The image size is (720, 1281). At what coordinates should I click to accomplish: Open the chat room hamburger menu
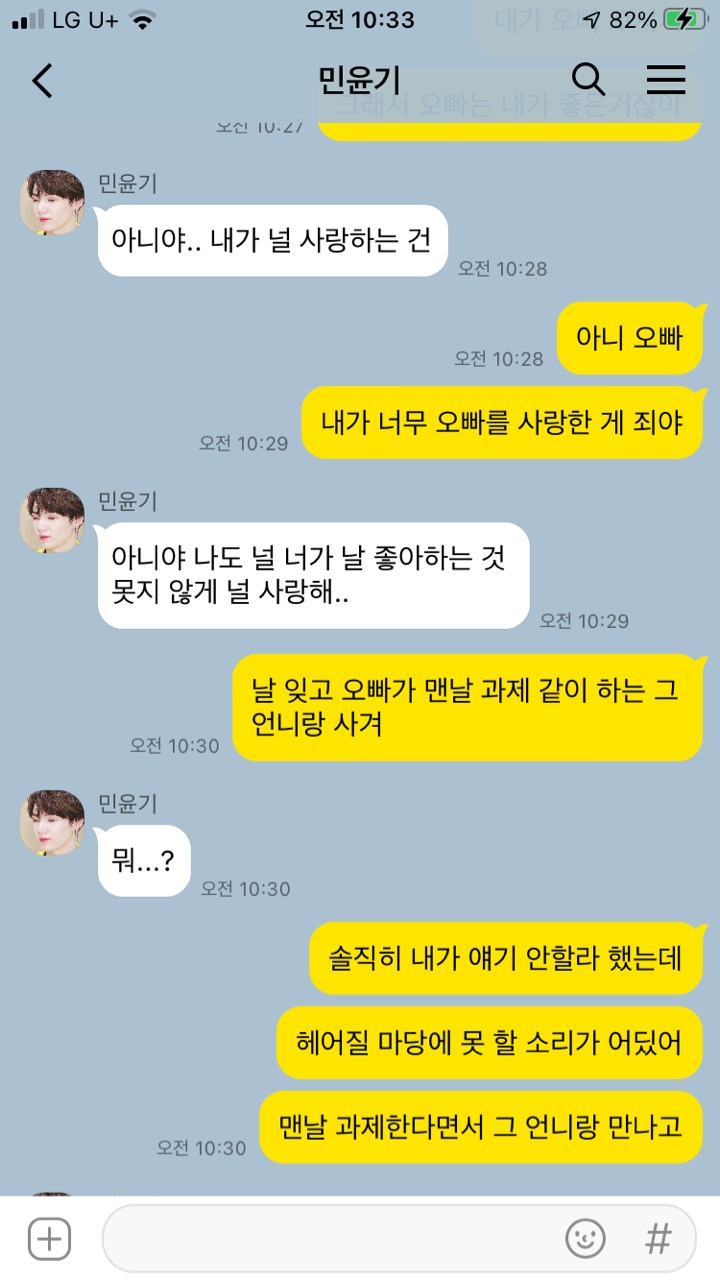coord(666,80)
